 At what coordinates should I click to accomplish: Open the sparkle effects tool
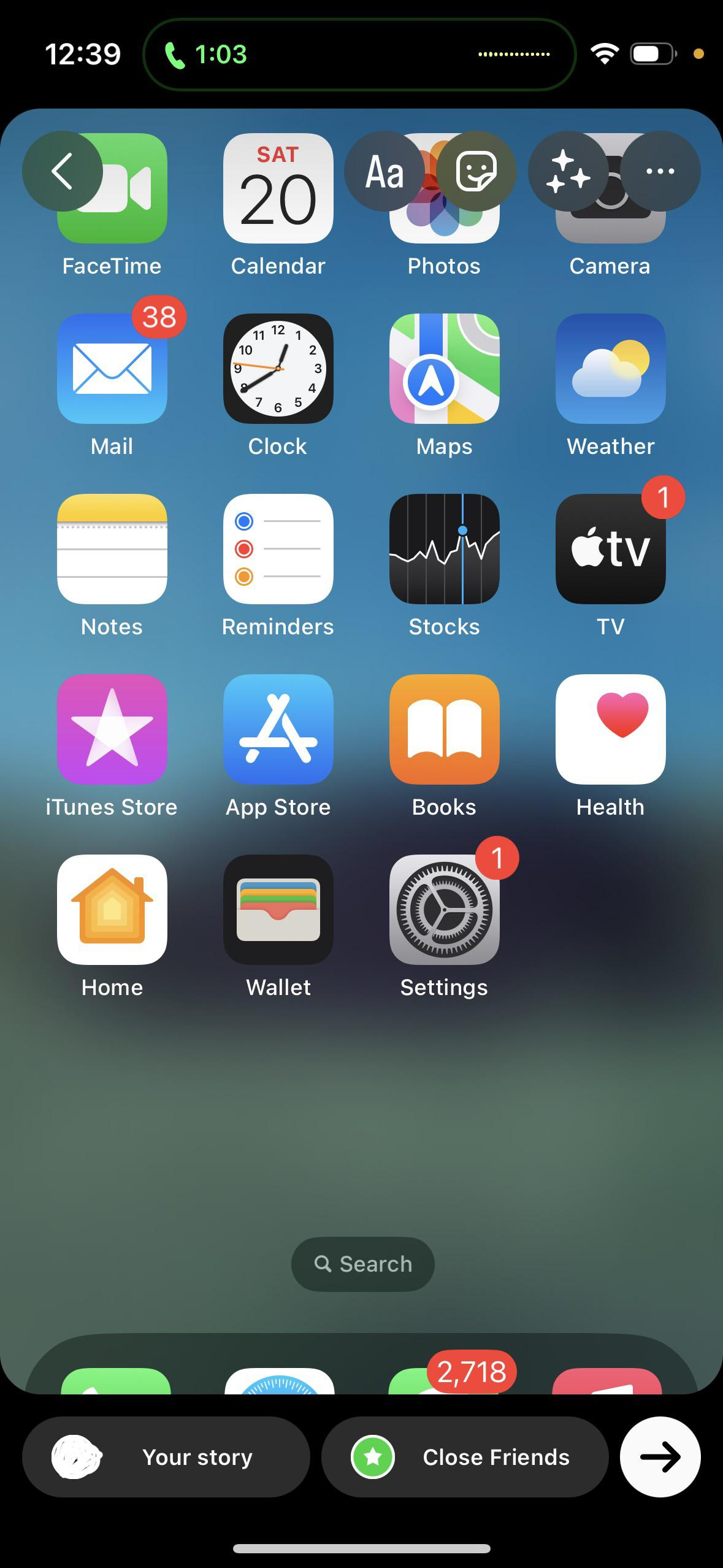pyautogui.click(x=568, y=171)
